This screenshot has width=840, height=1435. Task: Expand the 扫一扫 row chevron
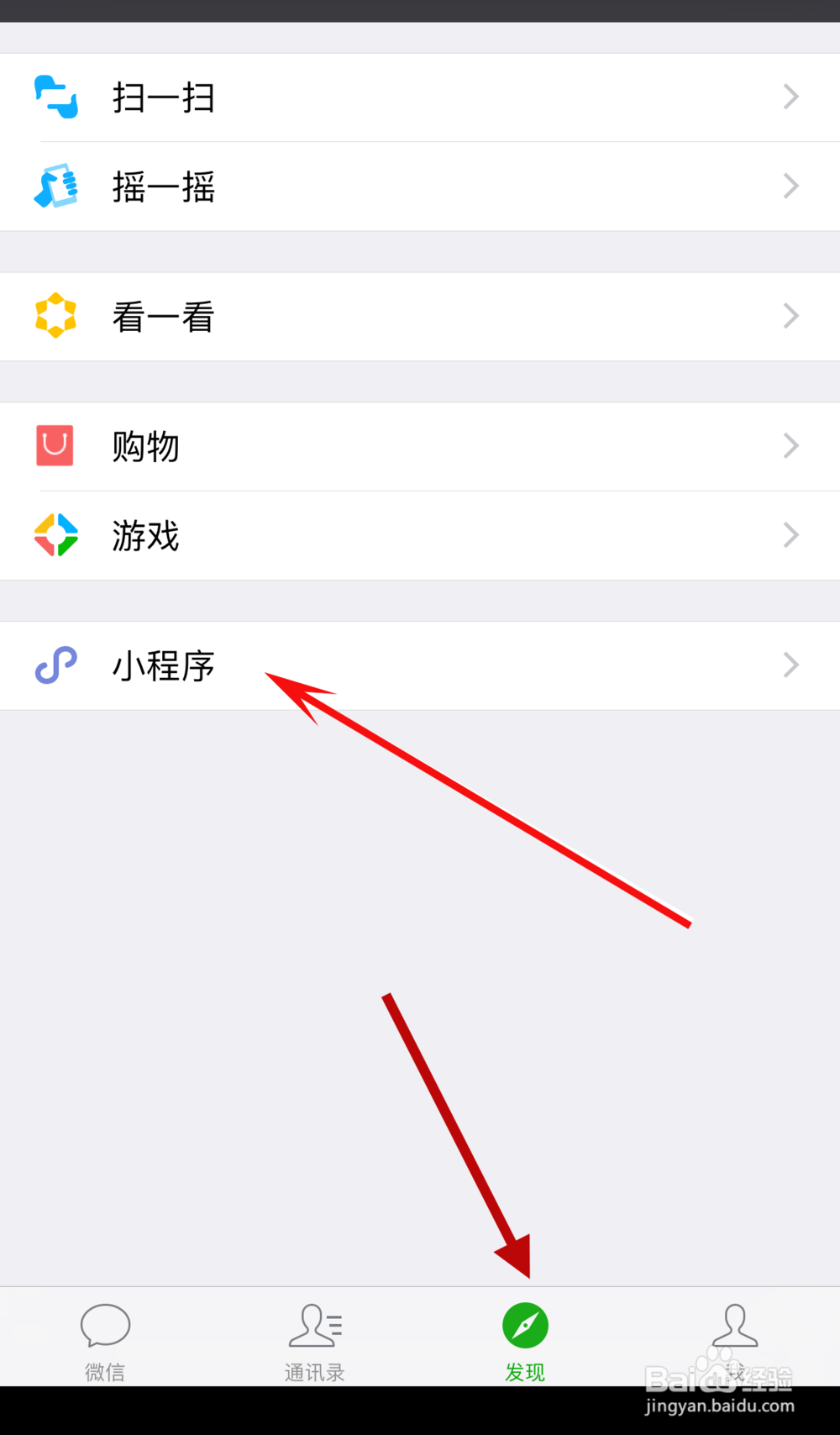tap(790, 97)
